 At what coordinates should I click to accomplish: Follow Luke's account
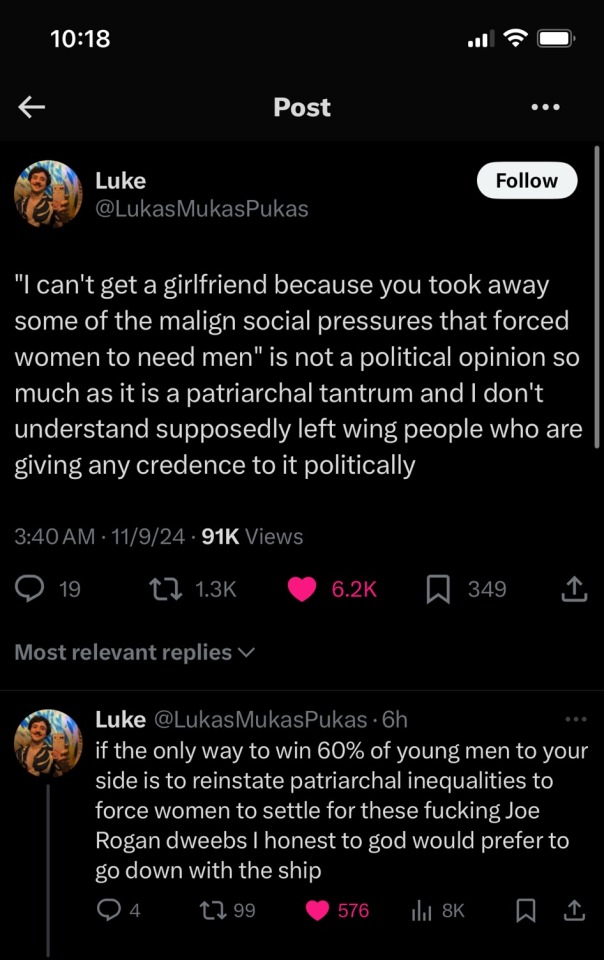[526, 181]
